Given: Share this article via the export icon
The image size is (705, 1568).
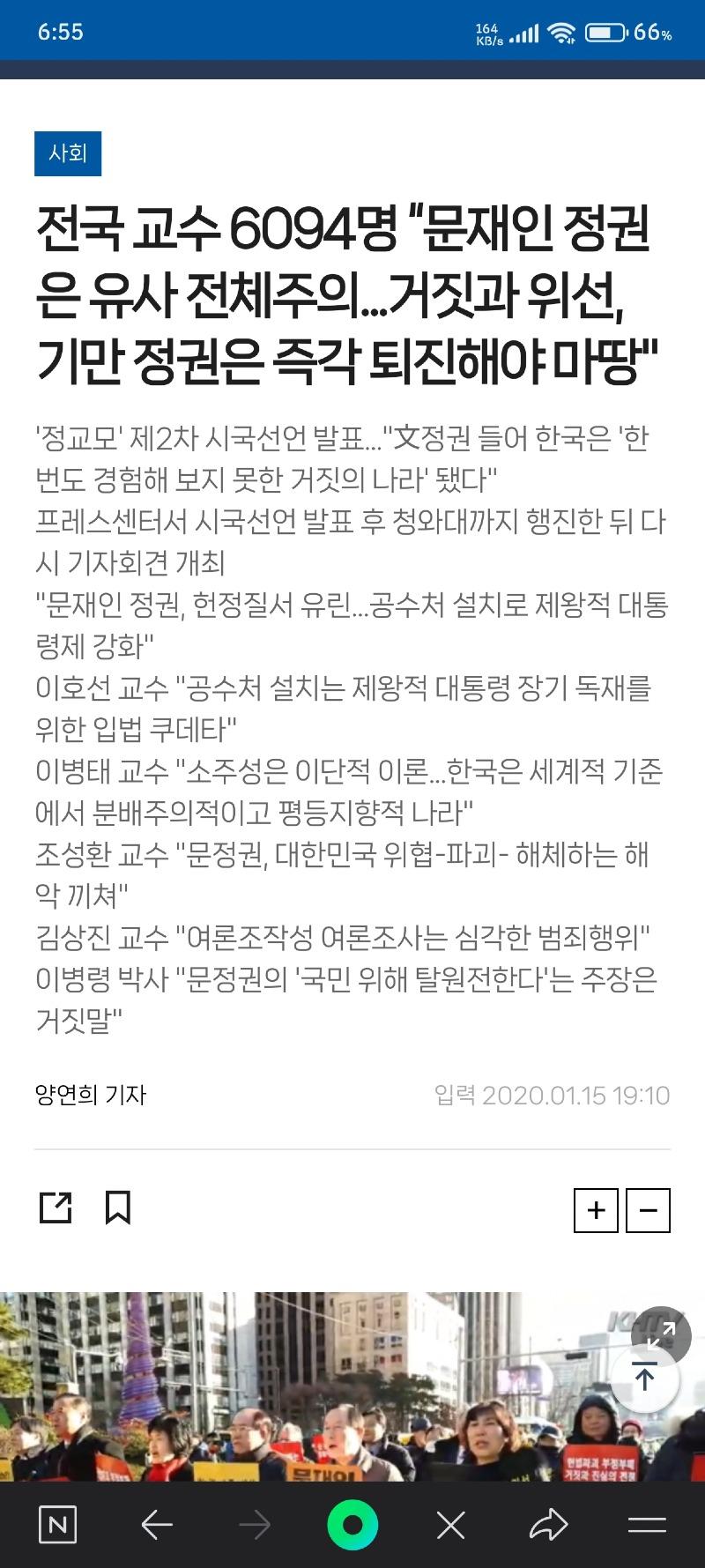Looking at the screenshot, I should 56,1208.
